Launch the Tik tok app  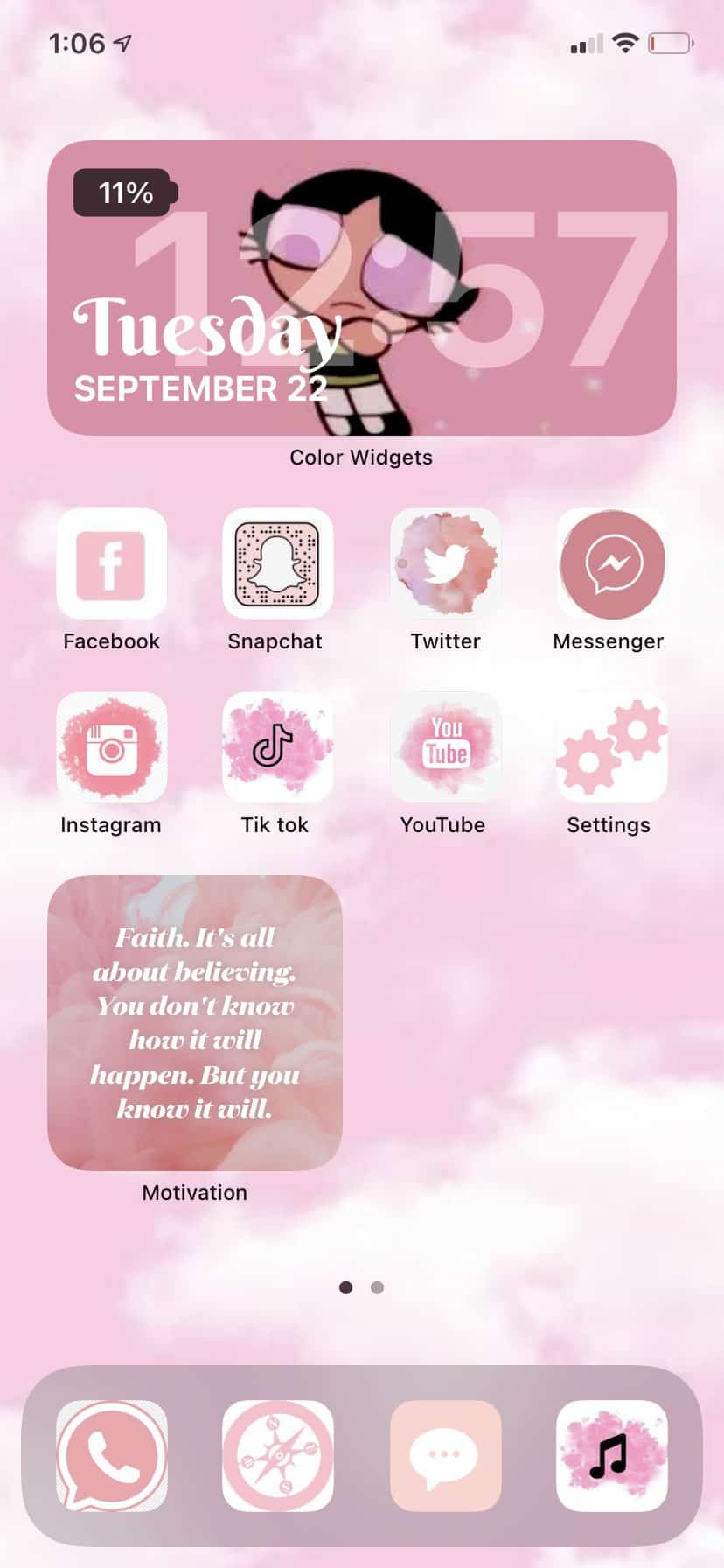[277, 748]
